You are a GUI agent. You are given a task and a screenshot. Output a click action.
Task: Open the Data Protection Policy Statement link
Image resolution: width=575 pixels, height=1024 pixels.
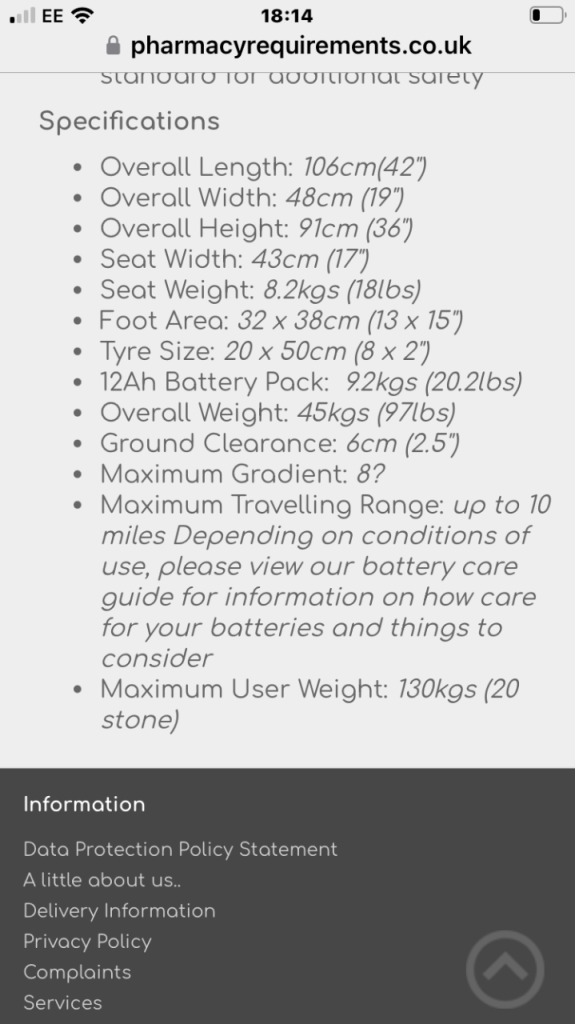(180, 849)
